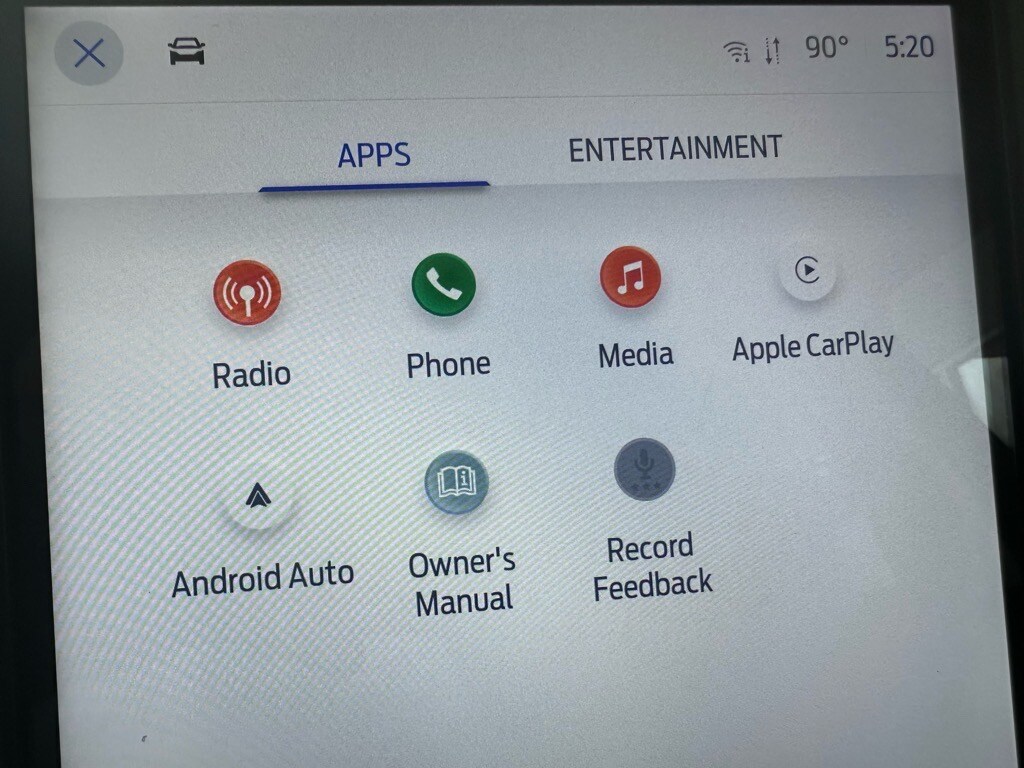Select the Apps tab
This screenshot has width=1024, height=768.
click(374, 155)
